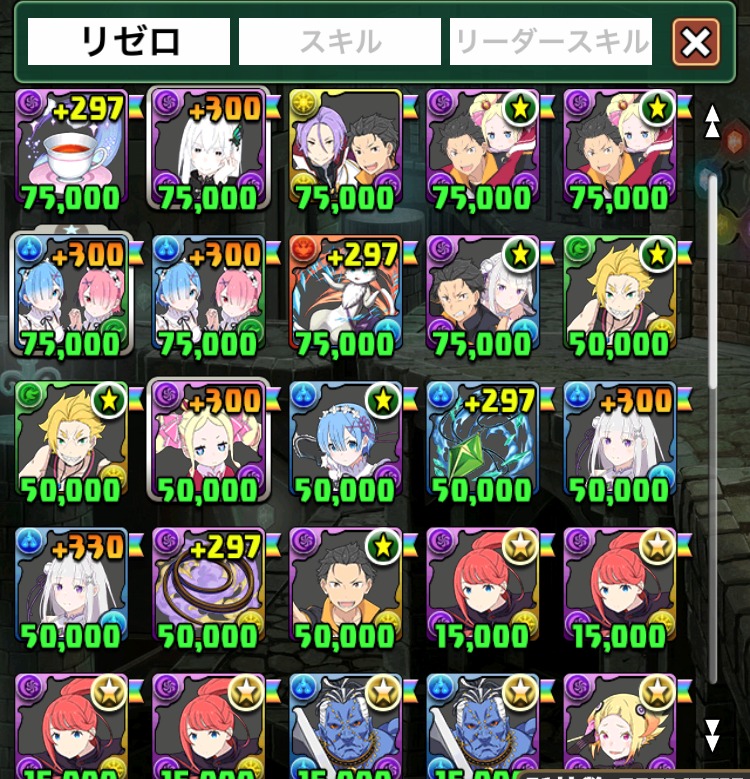Select the teacup item with +297
Viewport: 750px width, 779px height.
73,148
